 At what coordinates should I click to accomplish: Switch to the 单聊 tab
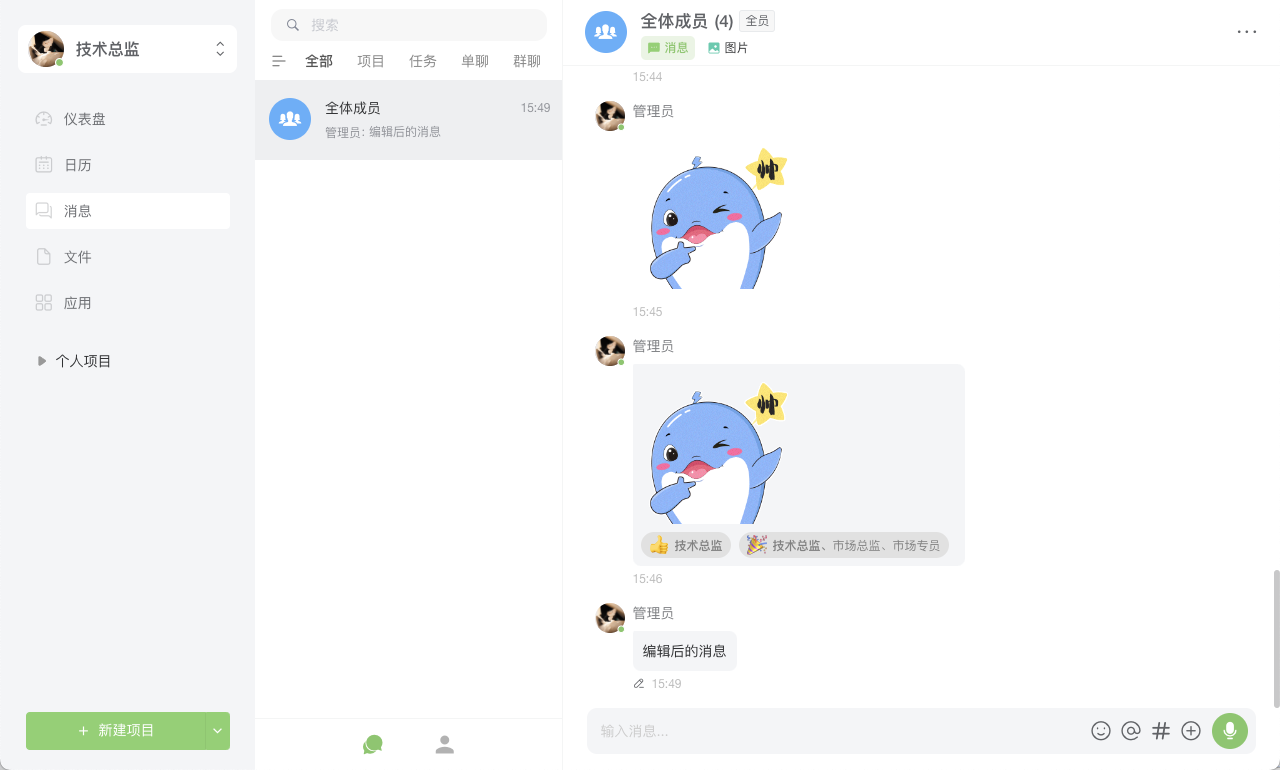coord(475,61)
